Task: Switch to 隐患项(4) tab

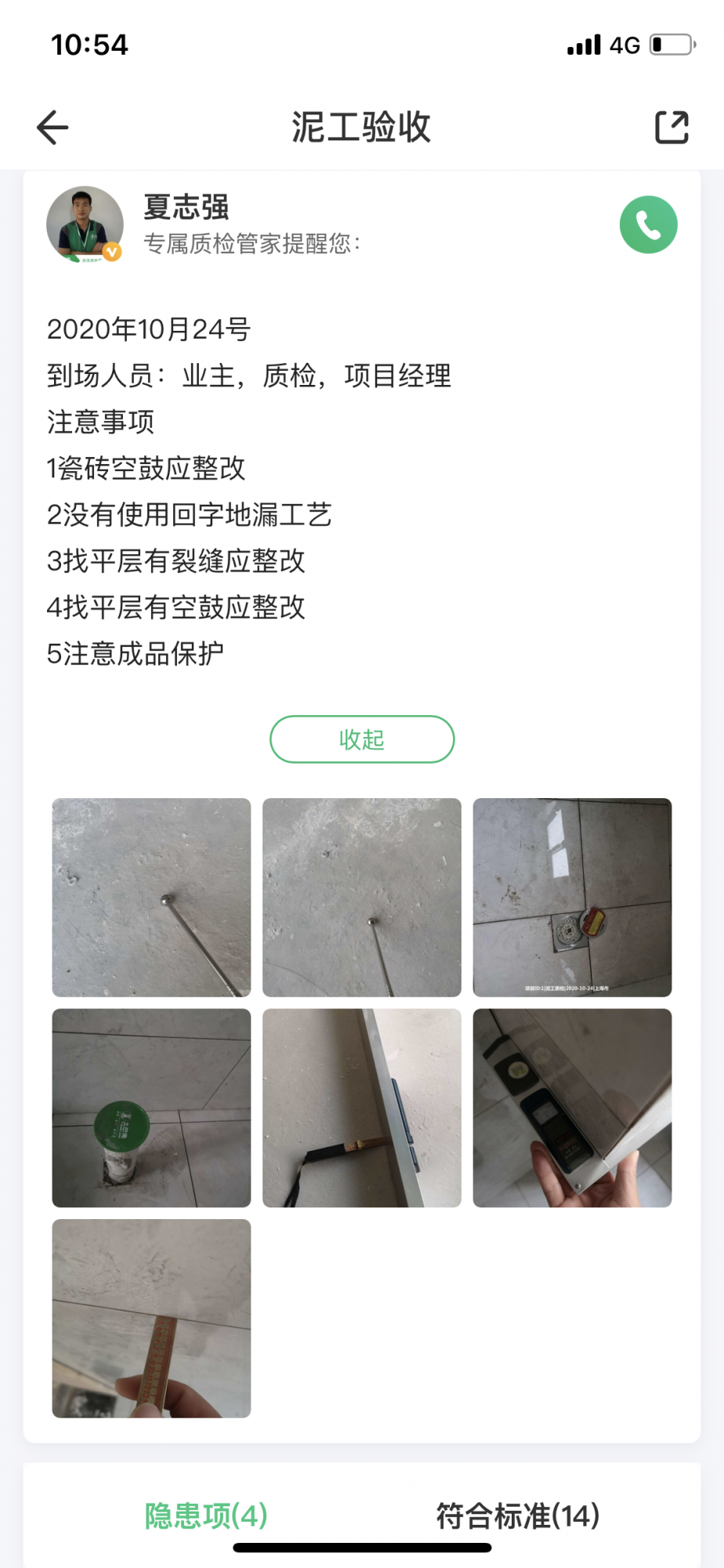Action: coord(206,1515)
